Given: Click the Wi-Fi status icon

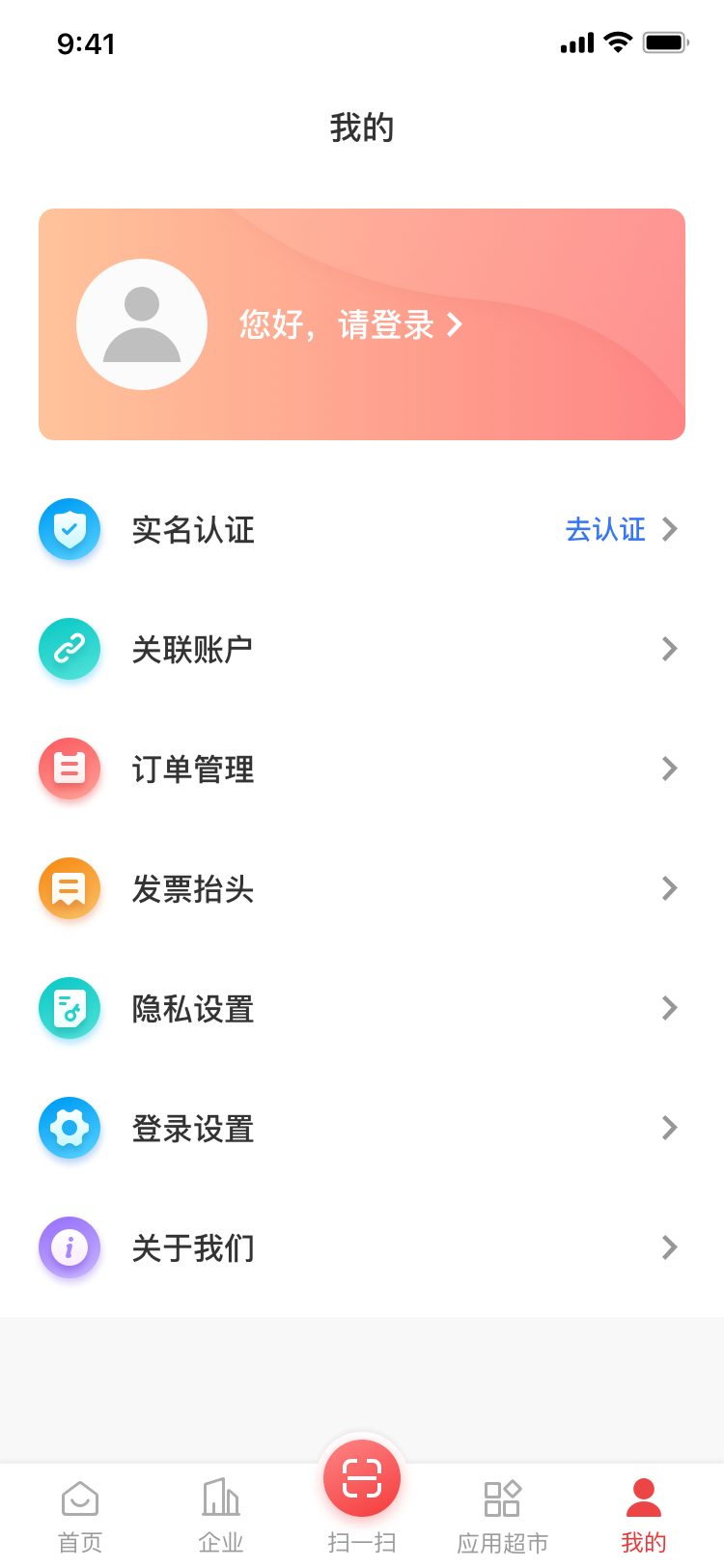Looking at the screenshot, I should click(616, 42).
